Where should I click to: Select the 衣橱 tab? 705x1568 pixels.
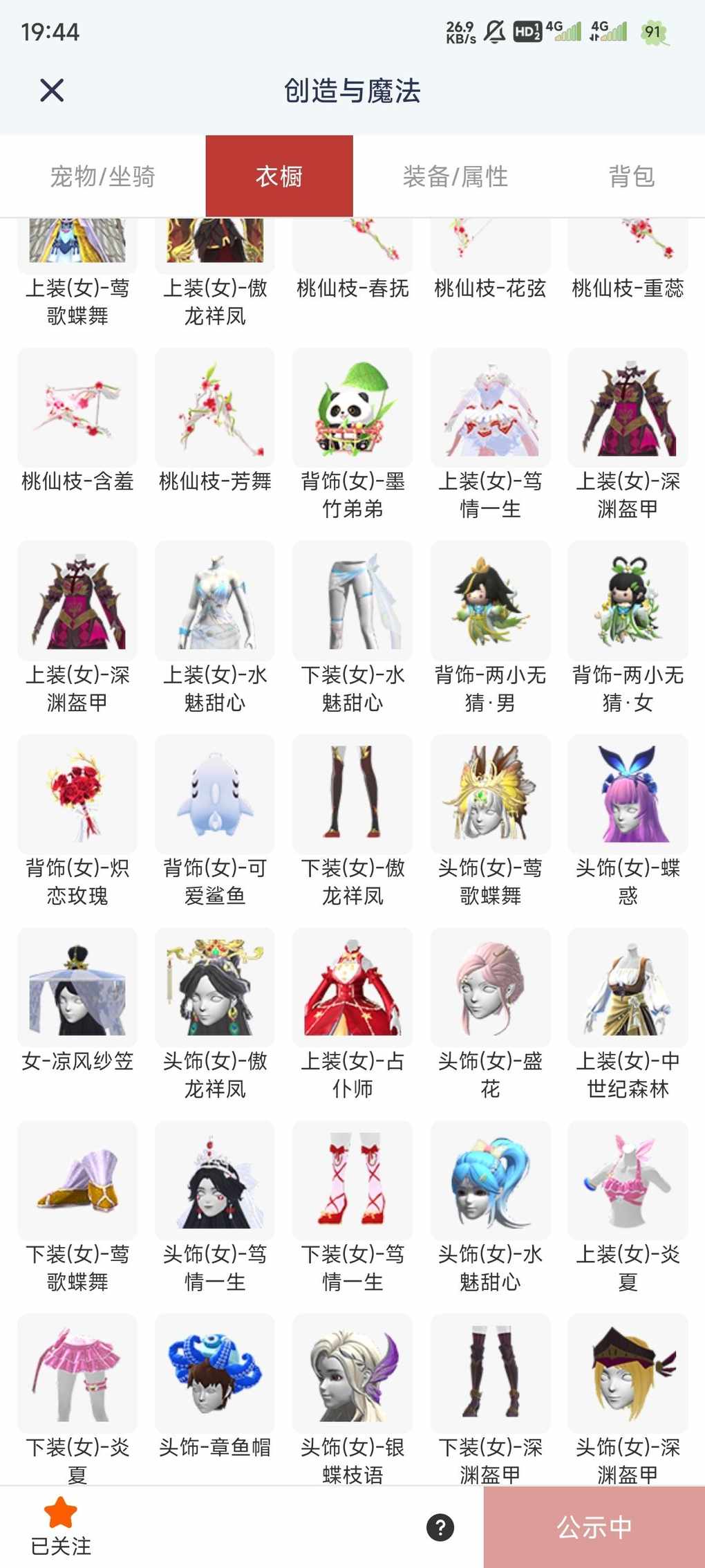tap(279, 176)
